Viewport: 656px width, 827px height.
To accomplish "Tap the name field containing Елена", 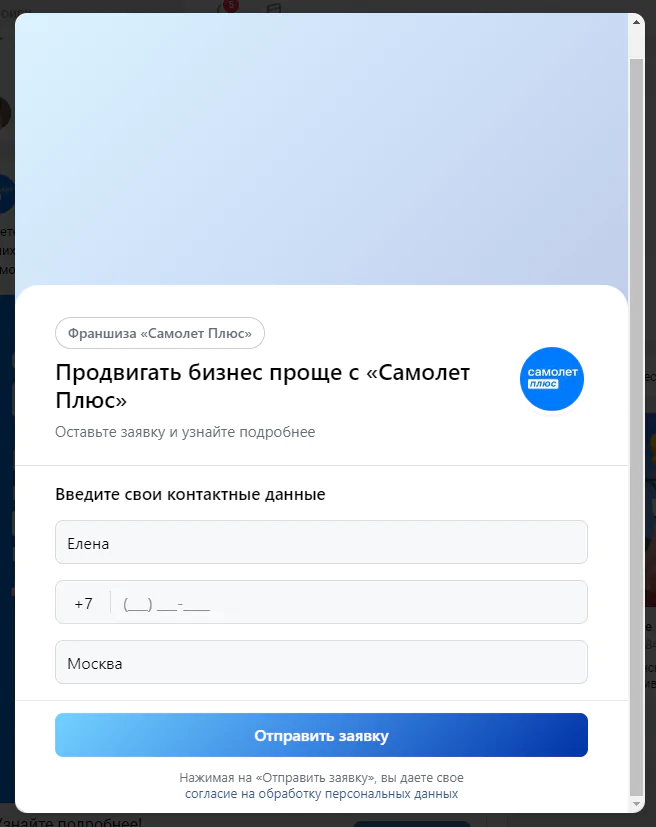I will (x=321, y=543).
